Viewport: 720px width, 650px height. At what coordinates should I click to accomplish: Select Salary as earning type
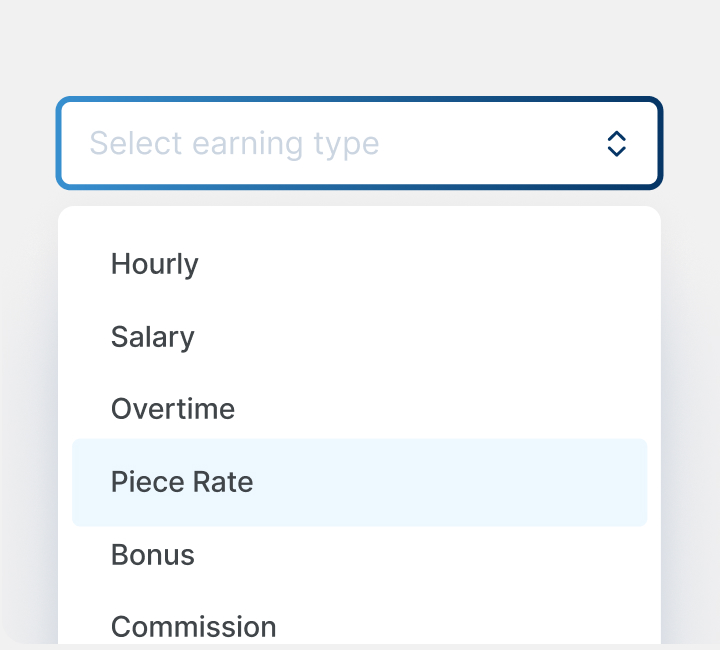360,337
